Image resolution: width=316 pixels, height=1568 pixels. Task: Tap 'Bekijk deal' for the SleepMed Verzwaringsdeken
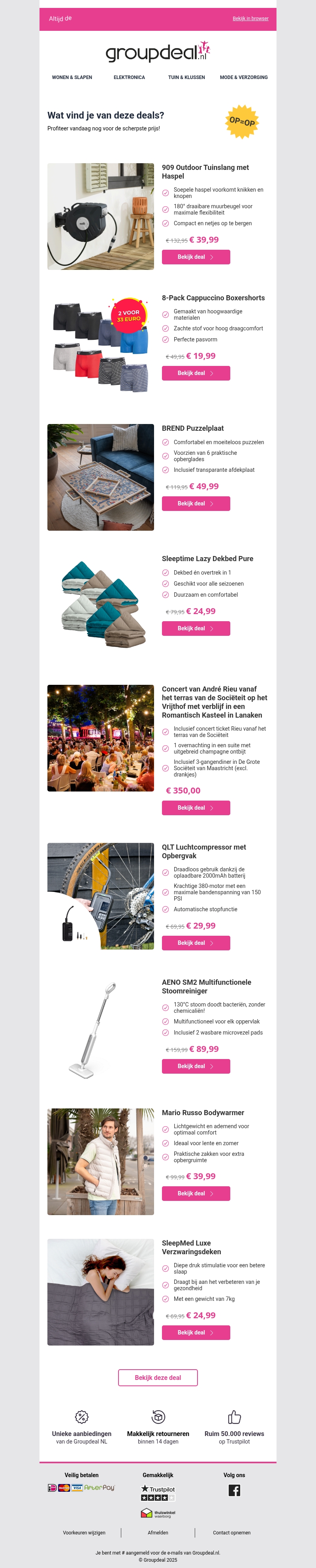[196, 1332]
